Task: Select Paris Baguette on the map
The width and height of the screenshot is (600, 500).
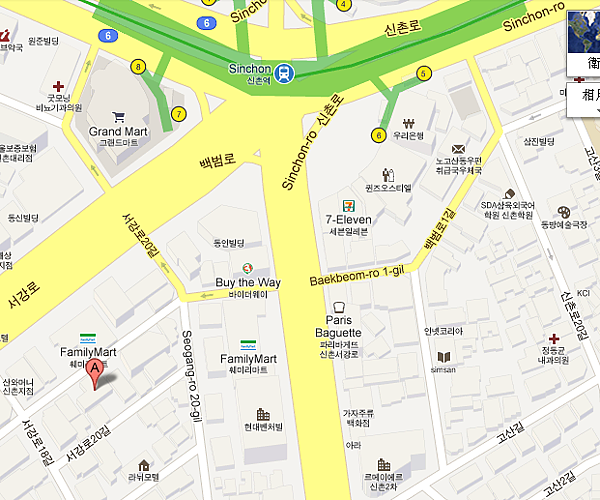Action: coord(338,308)
